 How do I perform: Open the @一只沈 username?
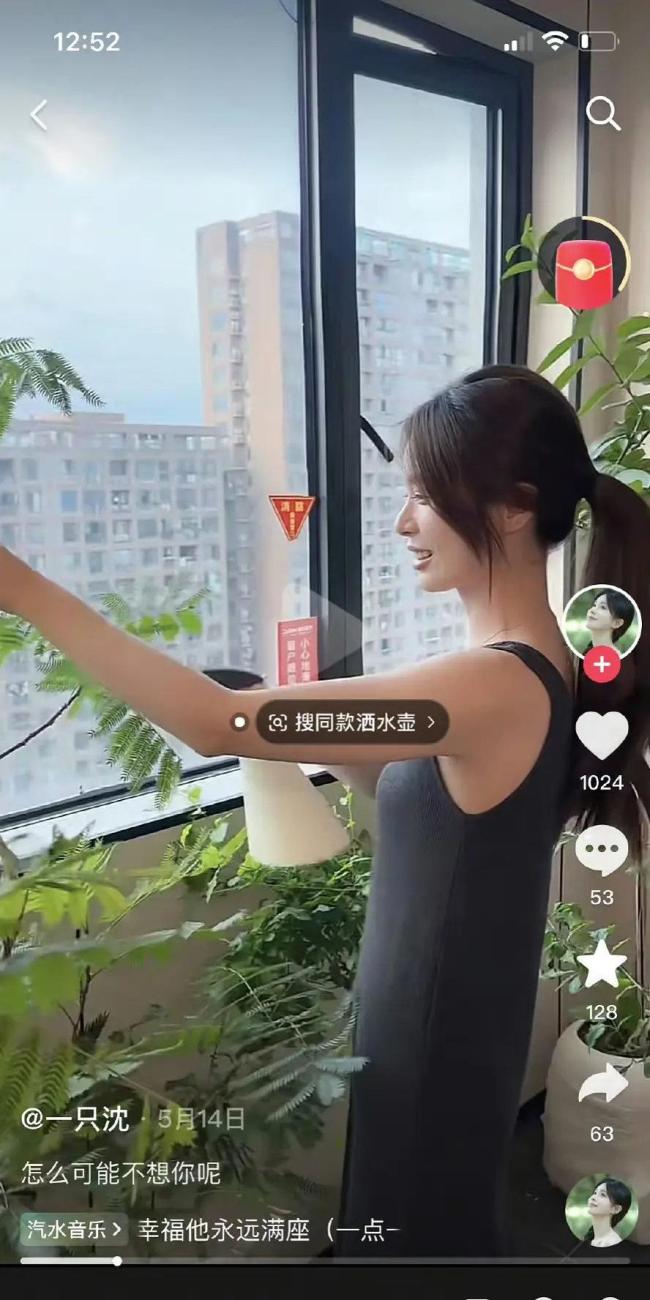point(76,1119)
